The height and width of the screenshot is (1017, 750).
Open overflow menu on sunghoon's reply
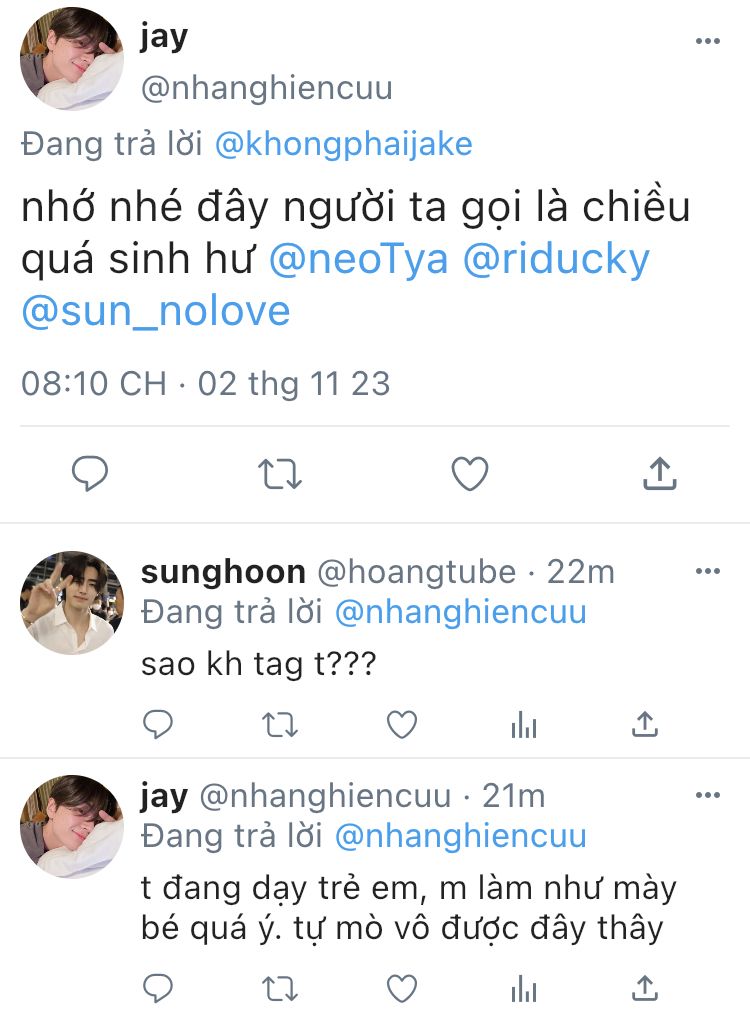click(707, 572)
